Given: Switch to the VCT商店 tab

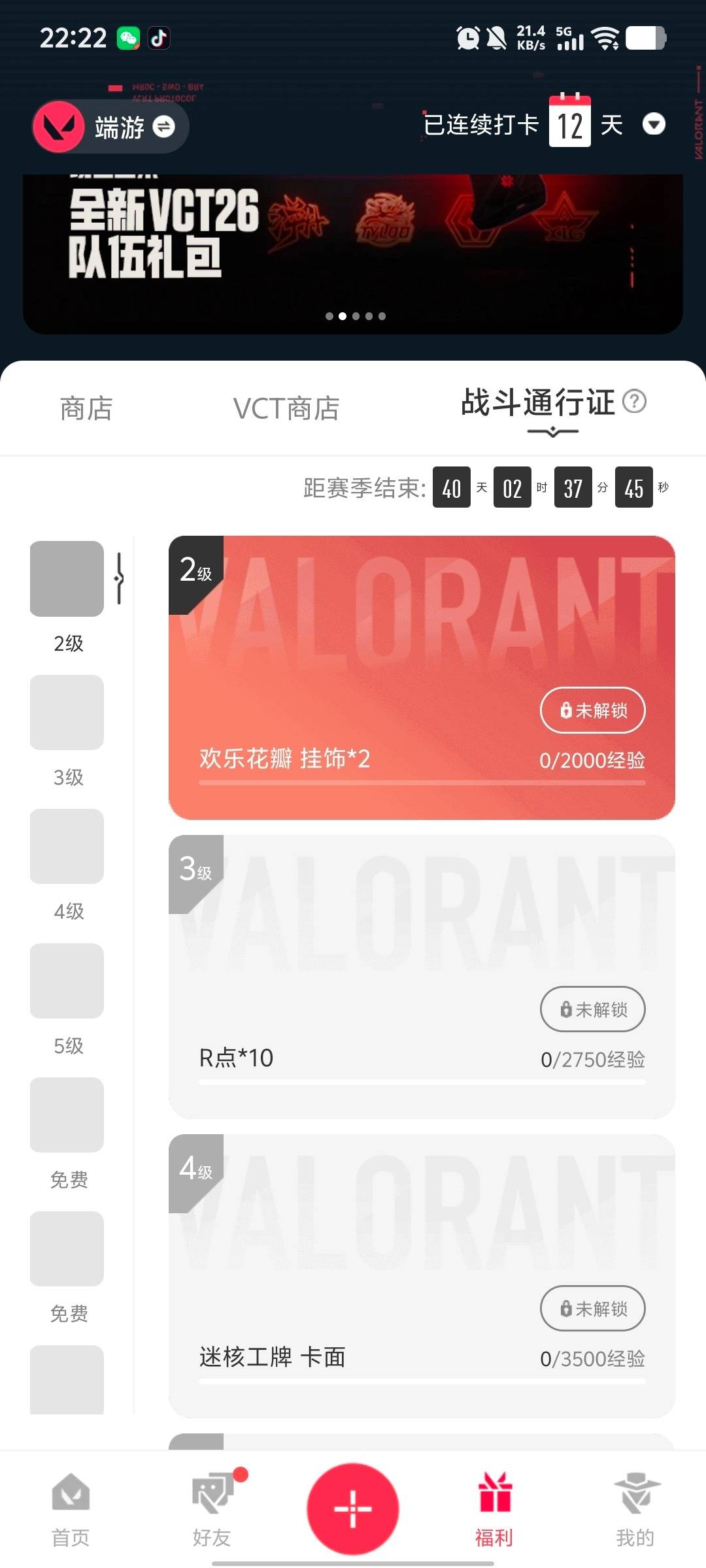Looking at the screenshot, I should [x=286, y=409].
